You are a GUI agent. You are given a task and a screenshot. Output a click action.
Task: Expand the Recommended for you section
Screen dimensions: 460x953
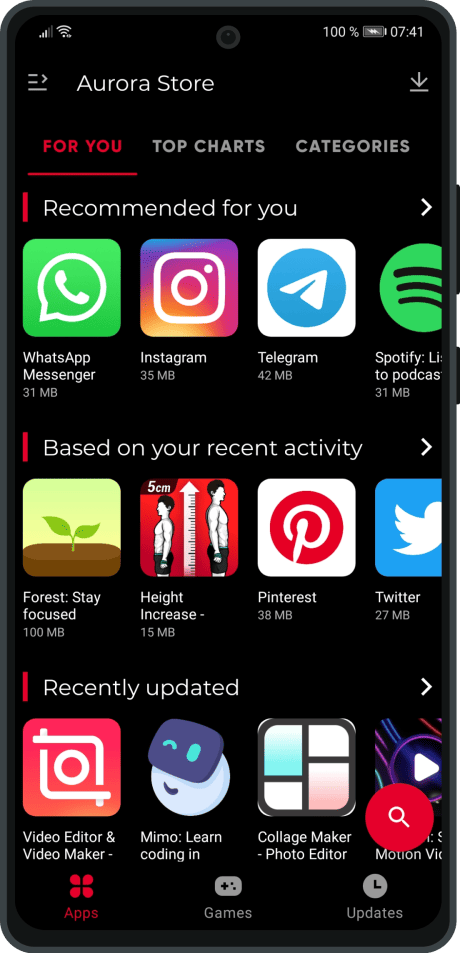tap(427, 208)
